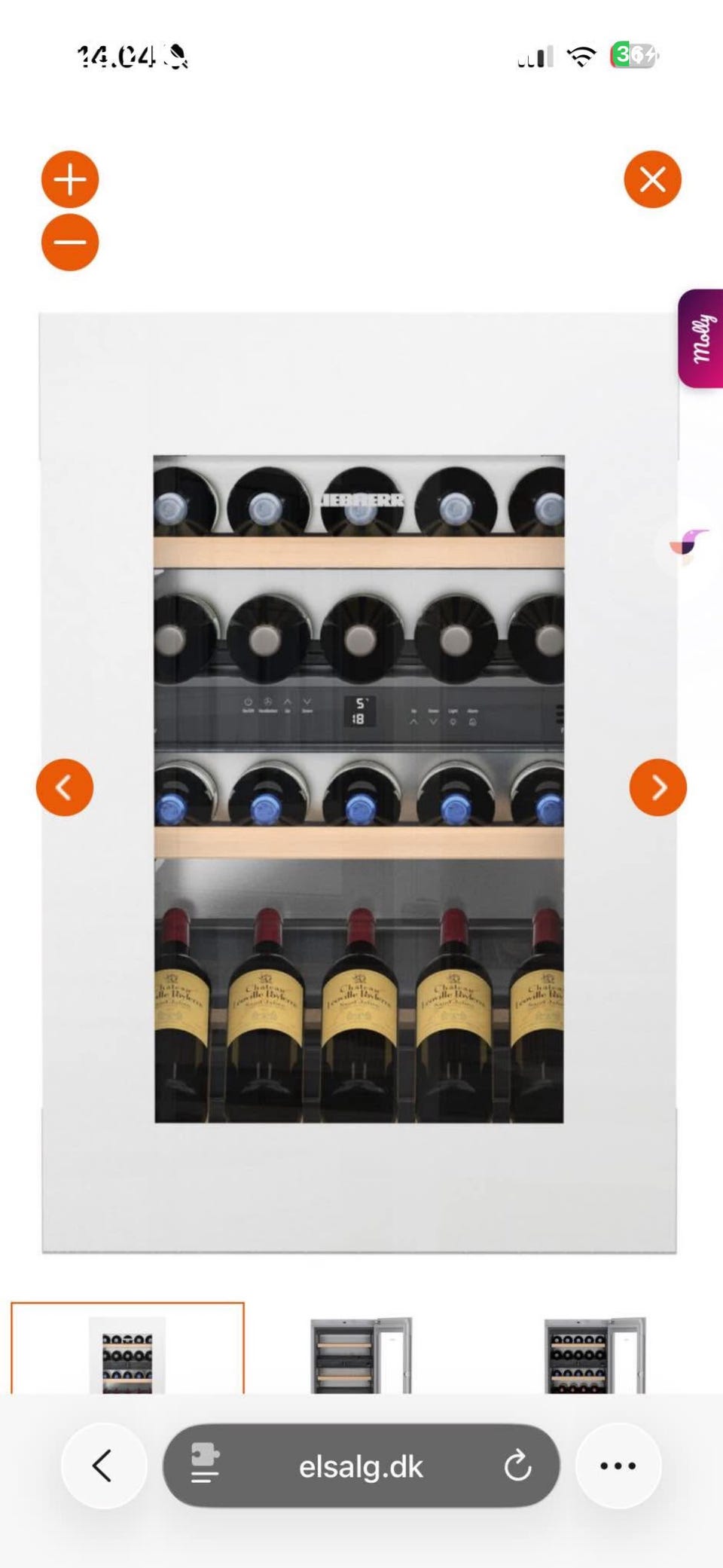Select the empty open wine cooler thumbnail
Image resolution: width=723 pixels, height=1568 pixels.
361,1354
